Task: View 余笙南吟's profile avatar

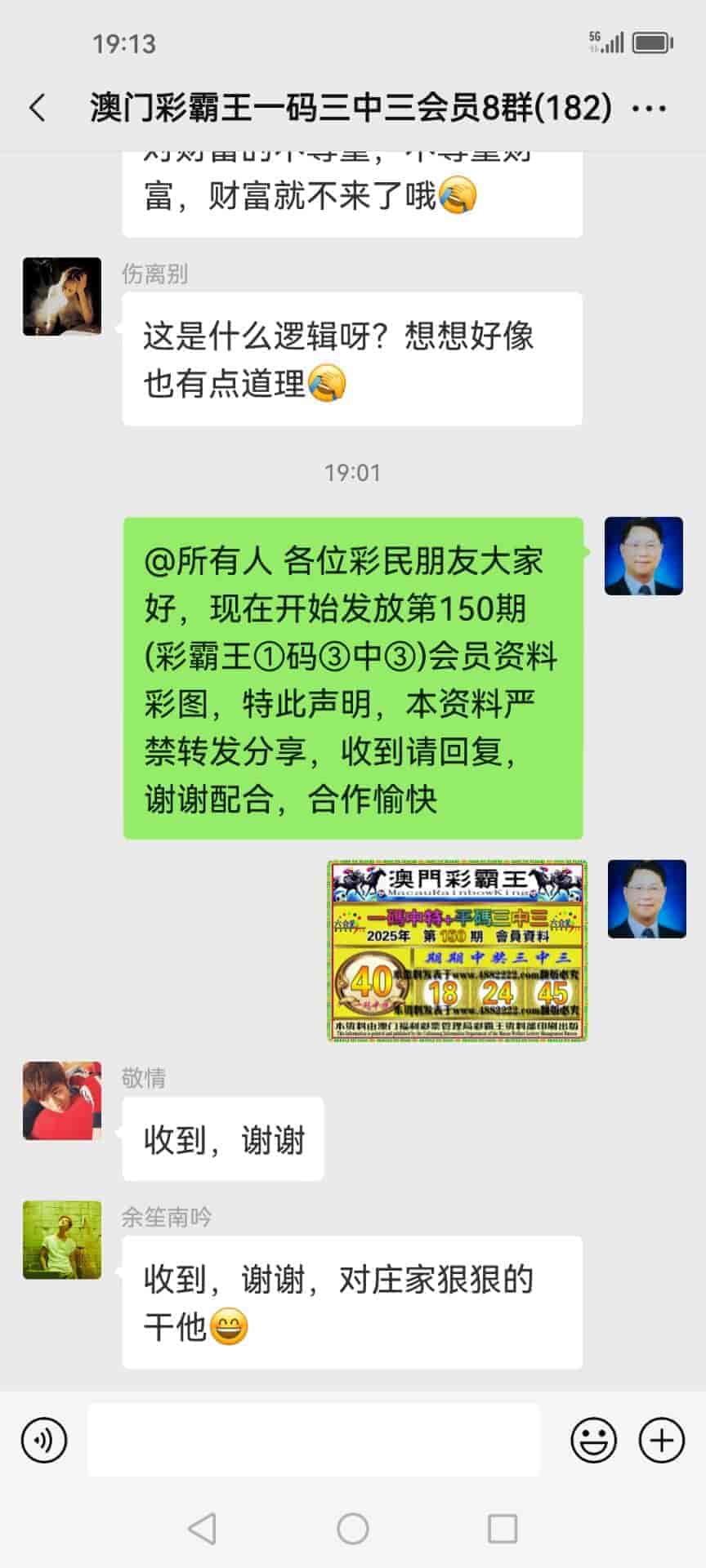Action: click(62, 1239)
